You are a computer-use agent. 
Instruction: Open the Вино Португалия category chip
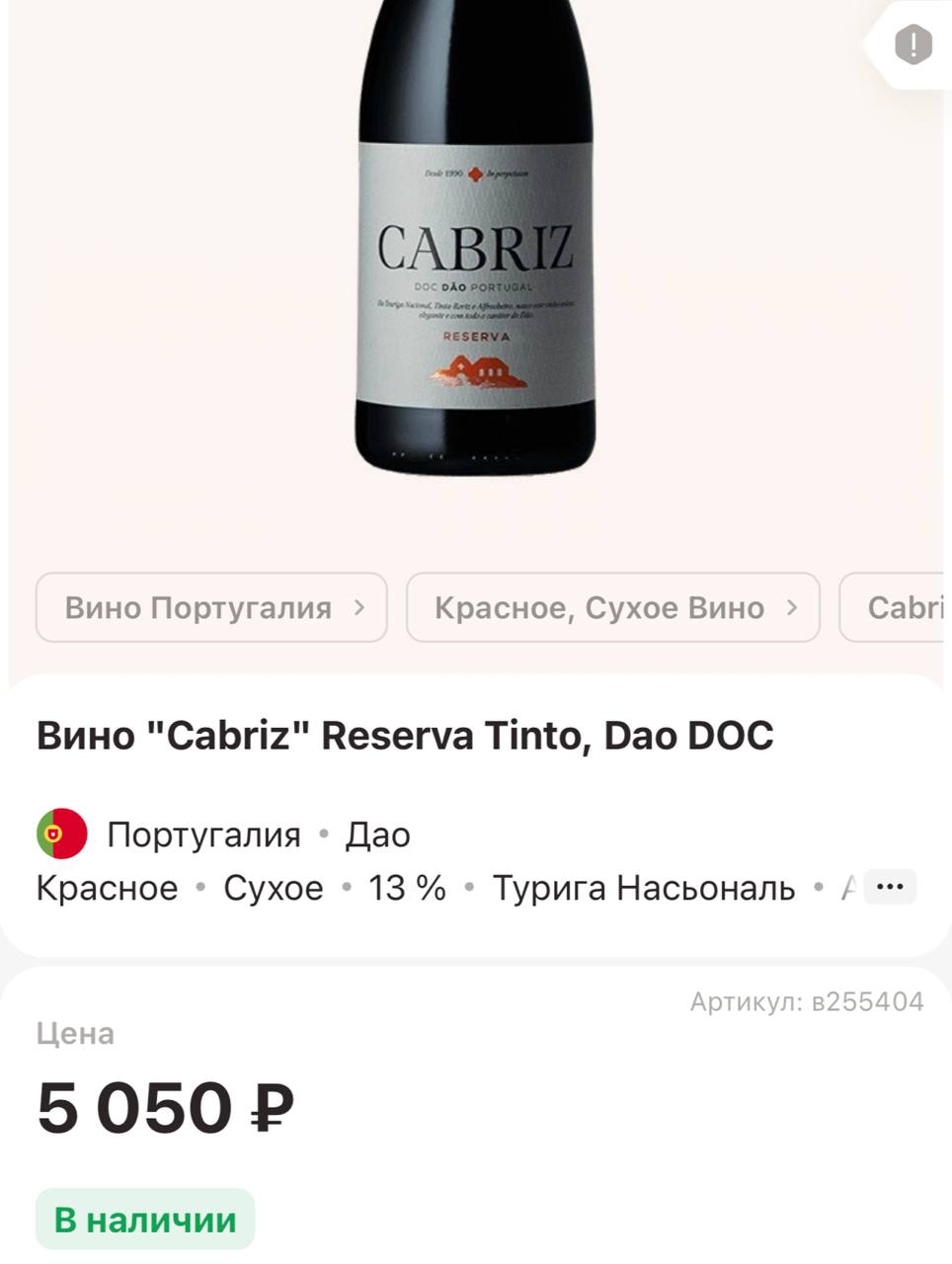[211, 607]
